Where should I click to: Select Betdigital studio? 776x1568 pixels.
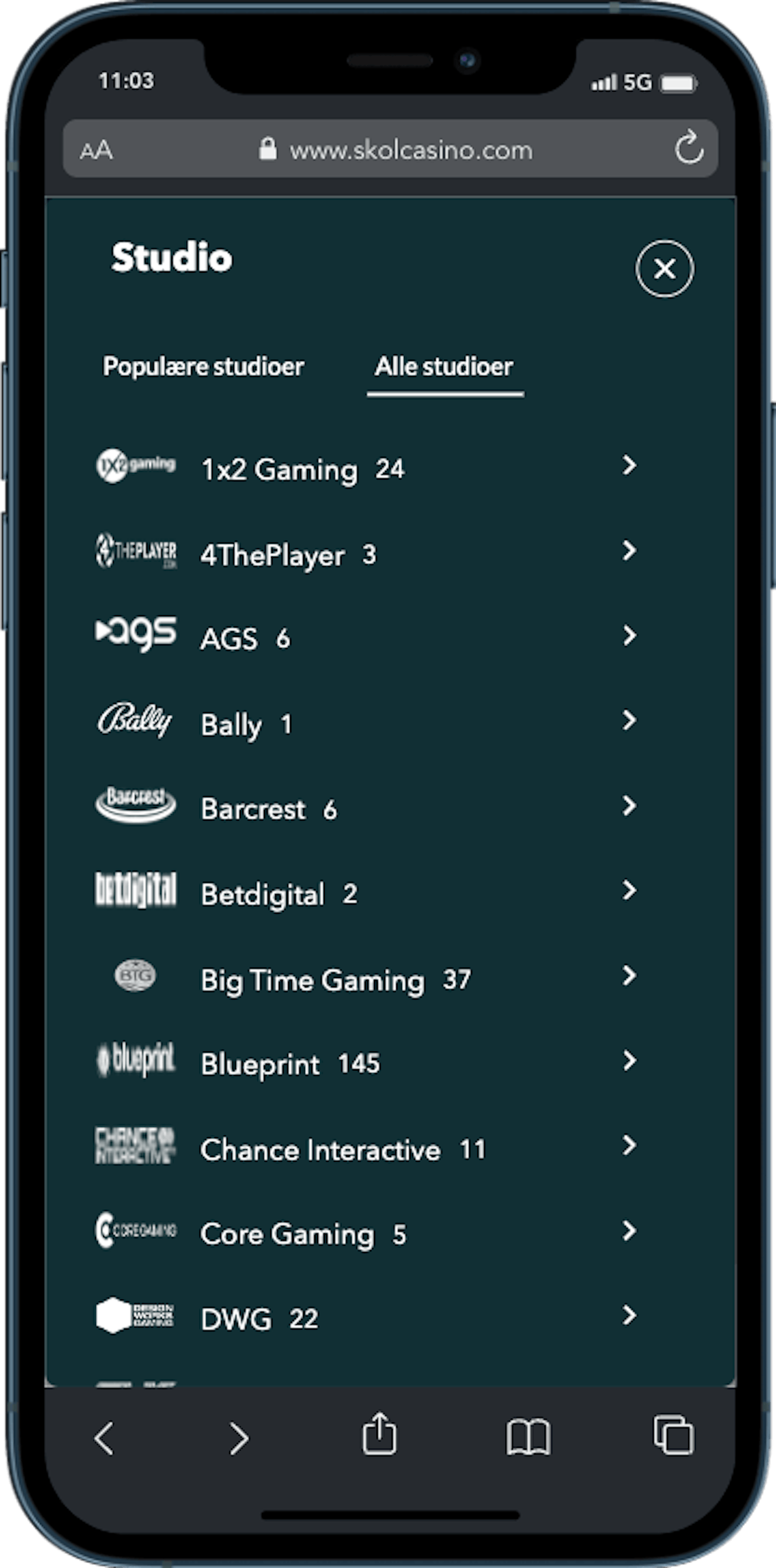click(367, 893)
